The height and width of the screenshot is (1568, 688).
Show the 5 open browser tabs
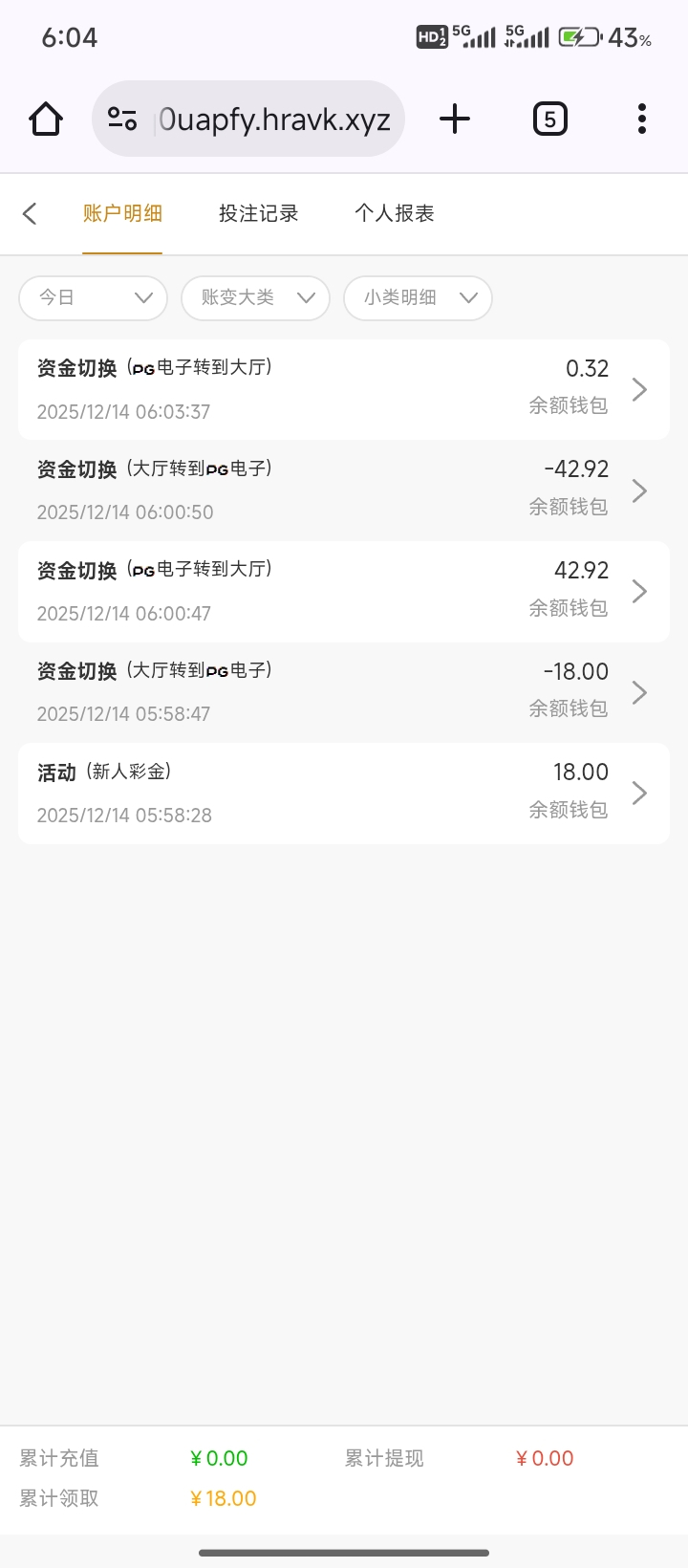pos(549,120)
